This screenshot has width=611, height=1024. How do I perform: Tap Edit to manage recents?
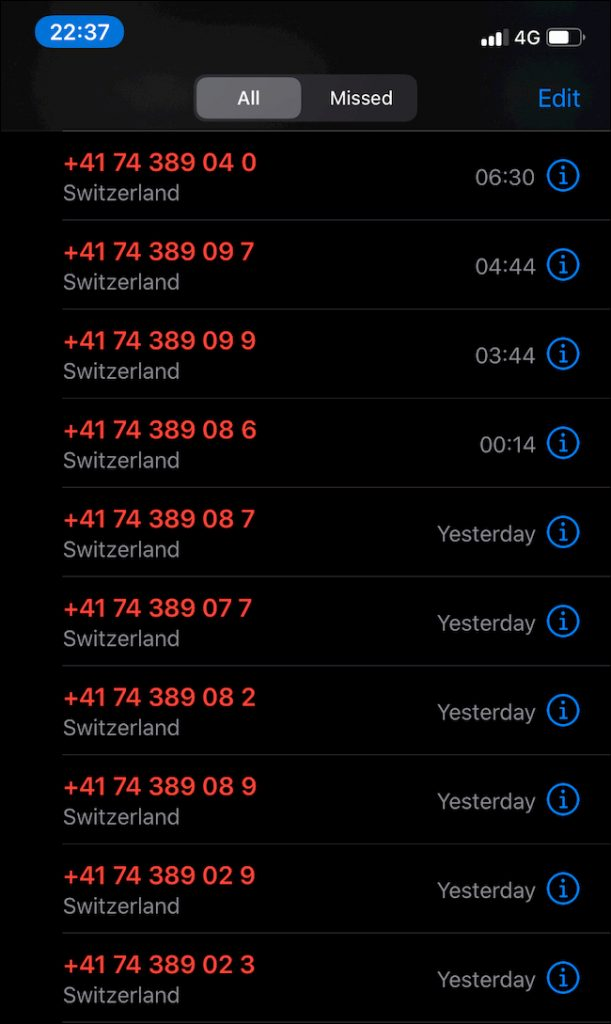[x=558, y=98]
